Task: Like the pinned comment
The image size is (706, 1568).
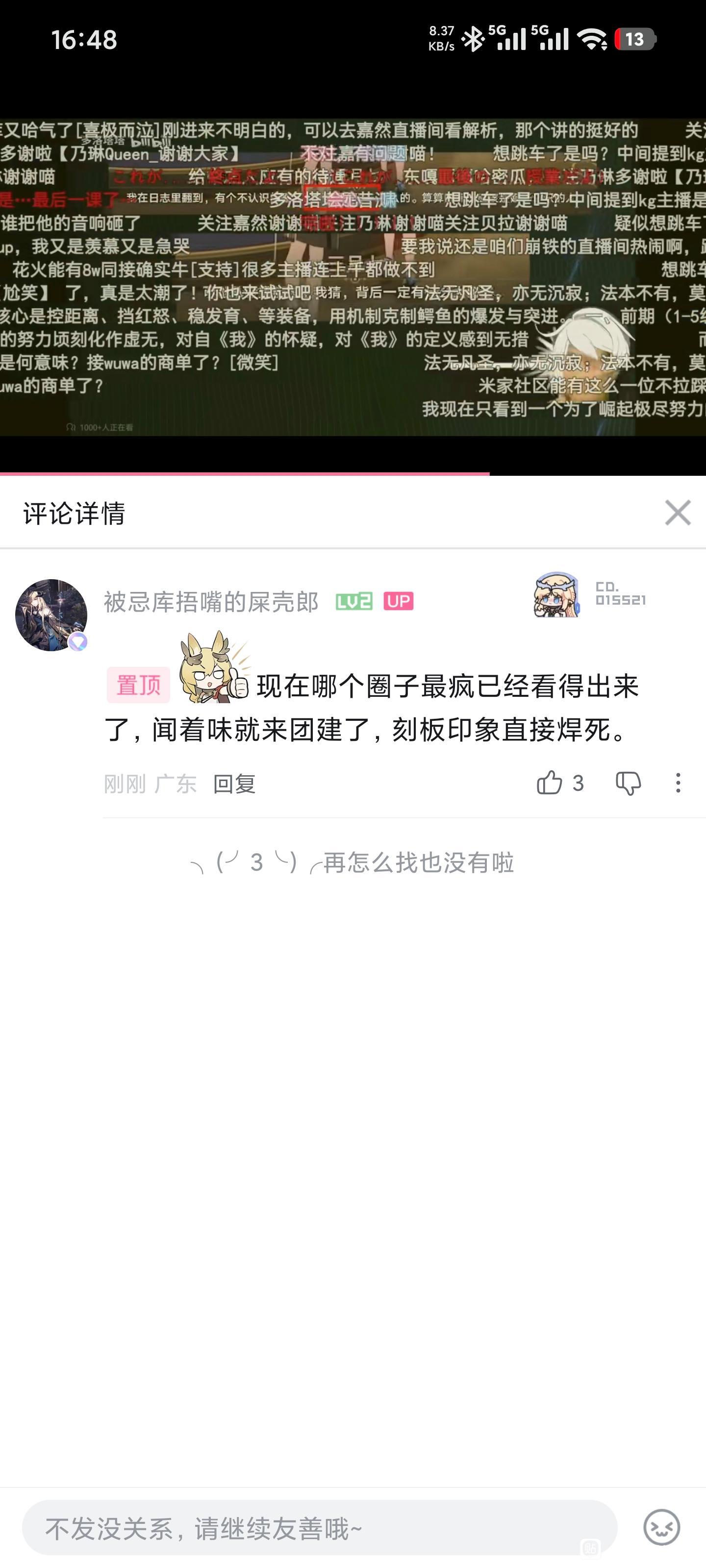Action: point(550,782)
